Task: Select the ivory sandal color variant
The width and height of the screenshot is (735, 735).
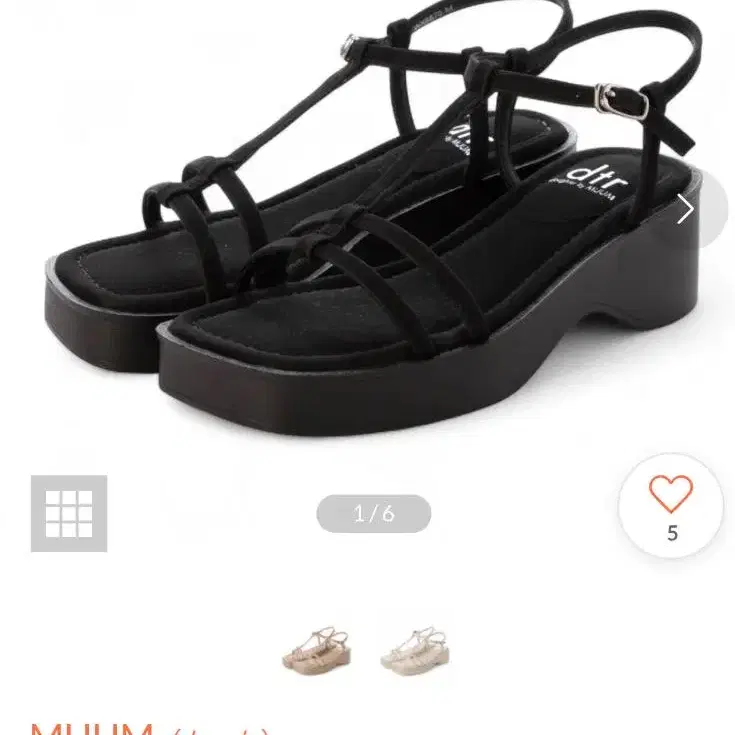Action: (414, 651)
